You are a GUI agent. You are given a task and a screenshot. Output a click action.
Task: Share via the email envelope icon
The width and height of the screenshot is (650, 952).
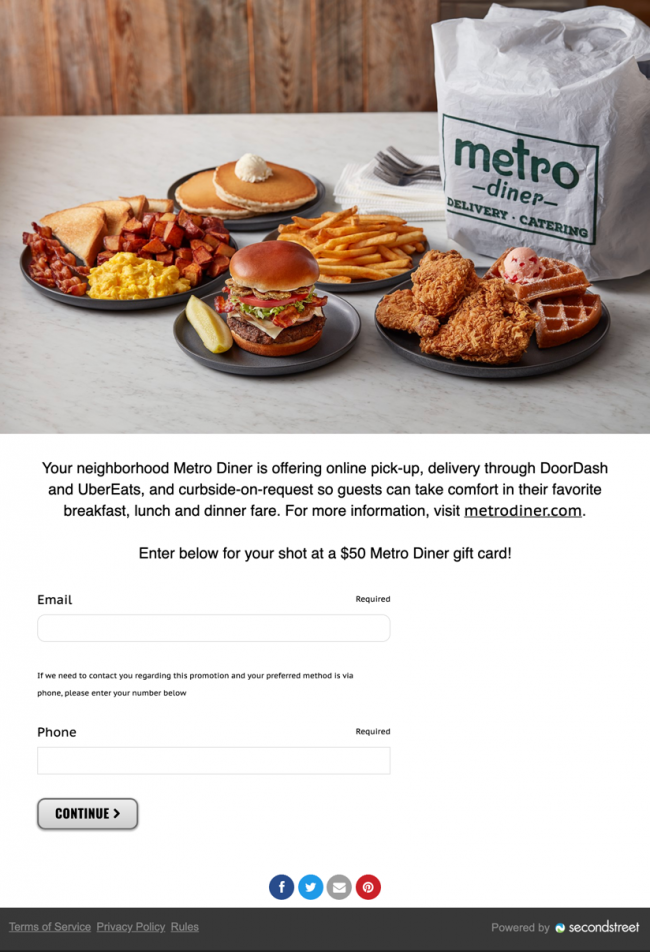tap(339, 887)
